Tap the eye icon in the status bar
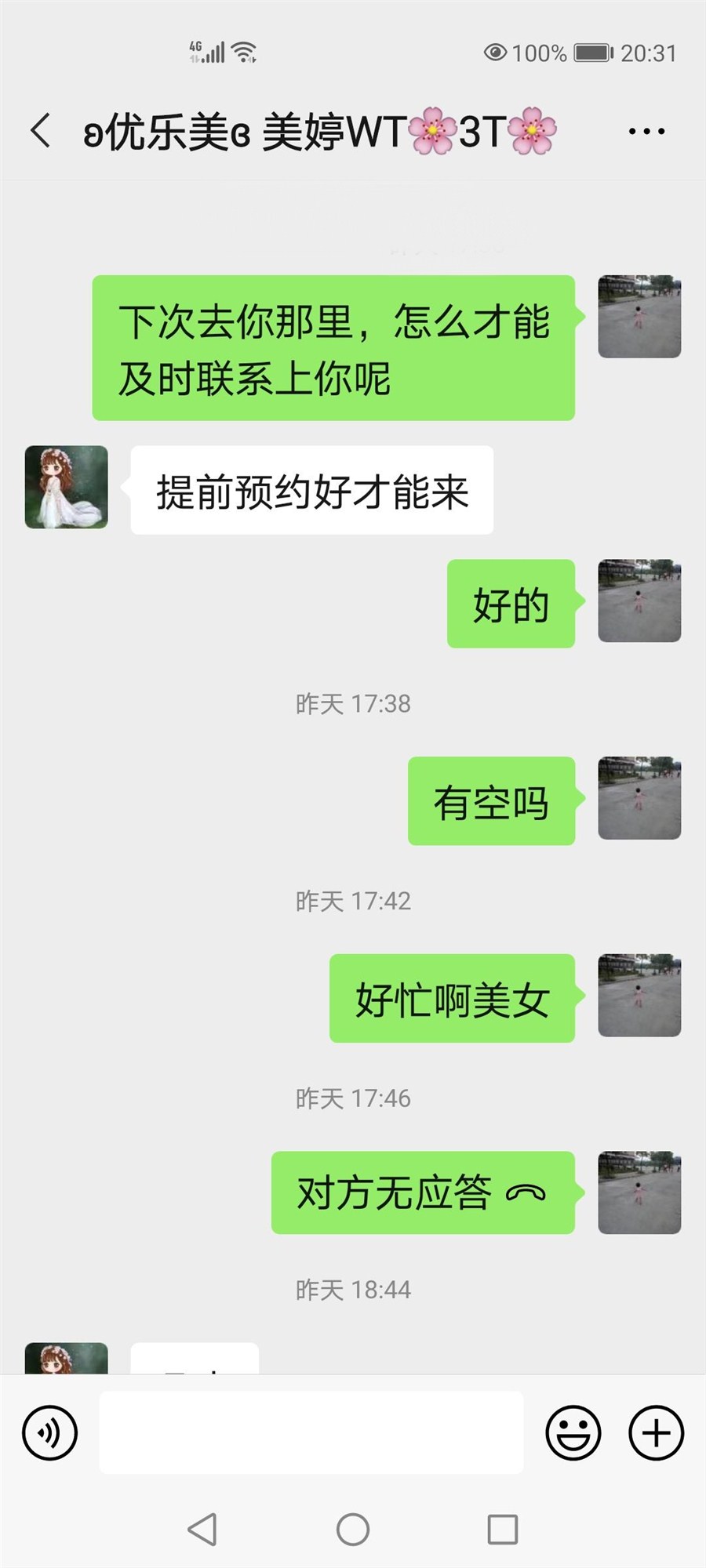The image size is (706, 1568). pos(494,52)
